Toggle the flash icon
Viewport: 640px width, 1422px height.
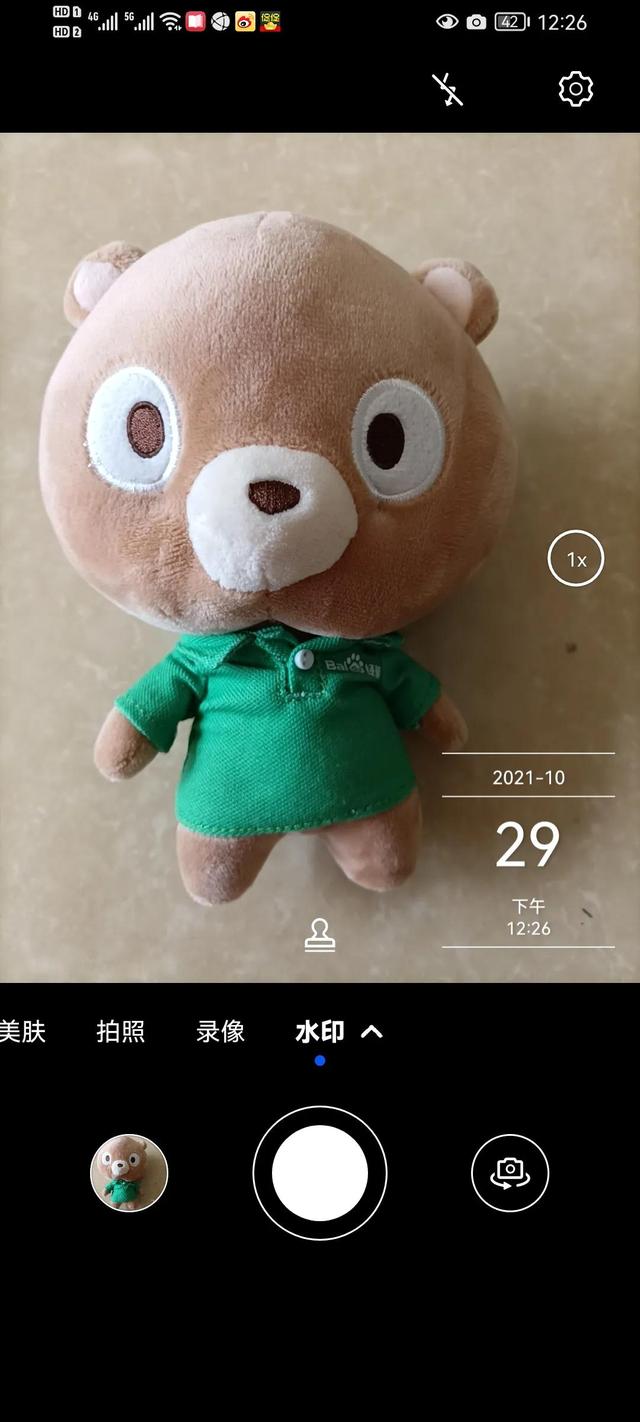[447, 89]
